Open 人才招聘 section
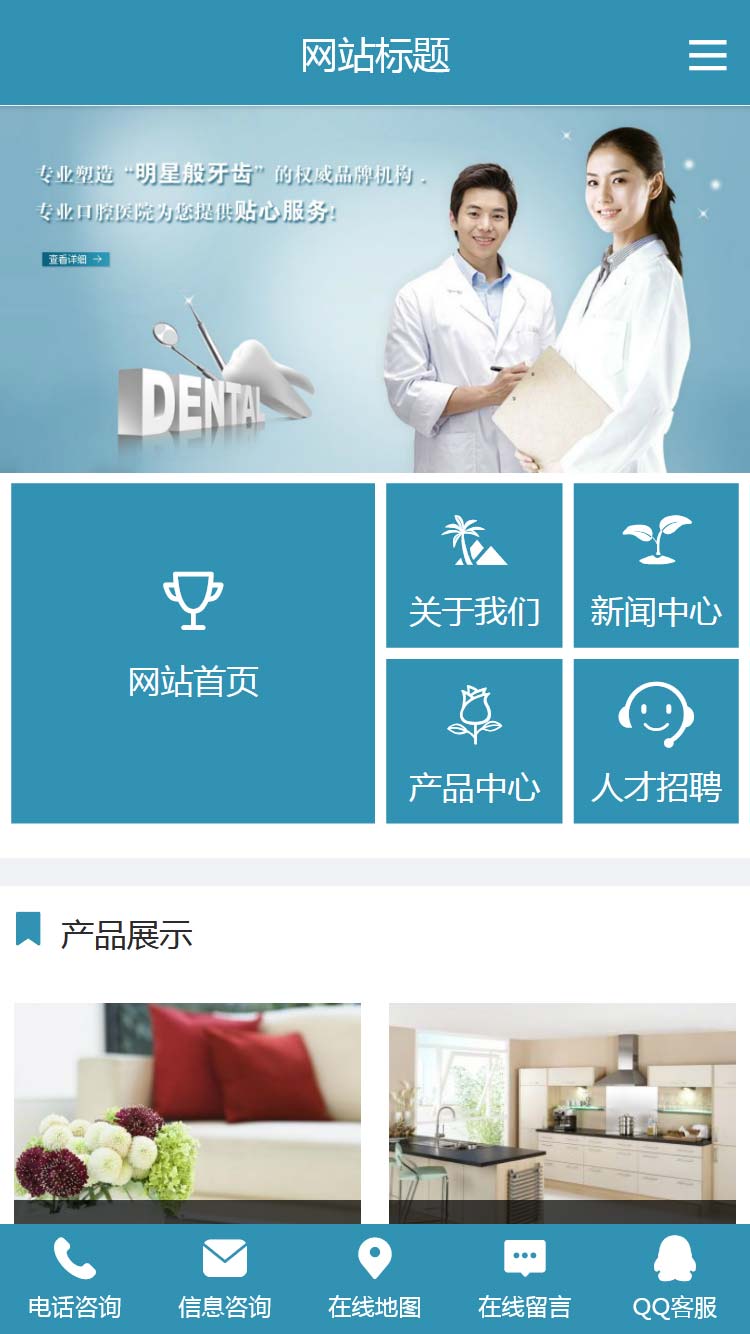 coord(656,741)
